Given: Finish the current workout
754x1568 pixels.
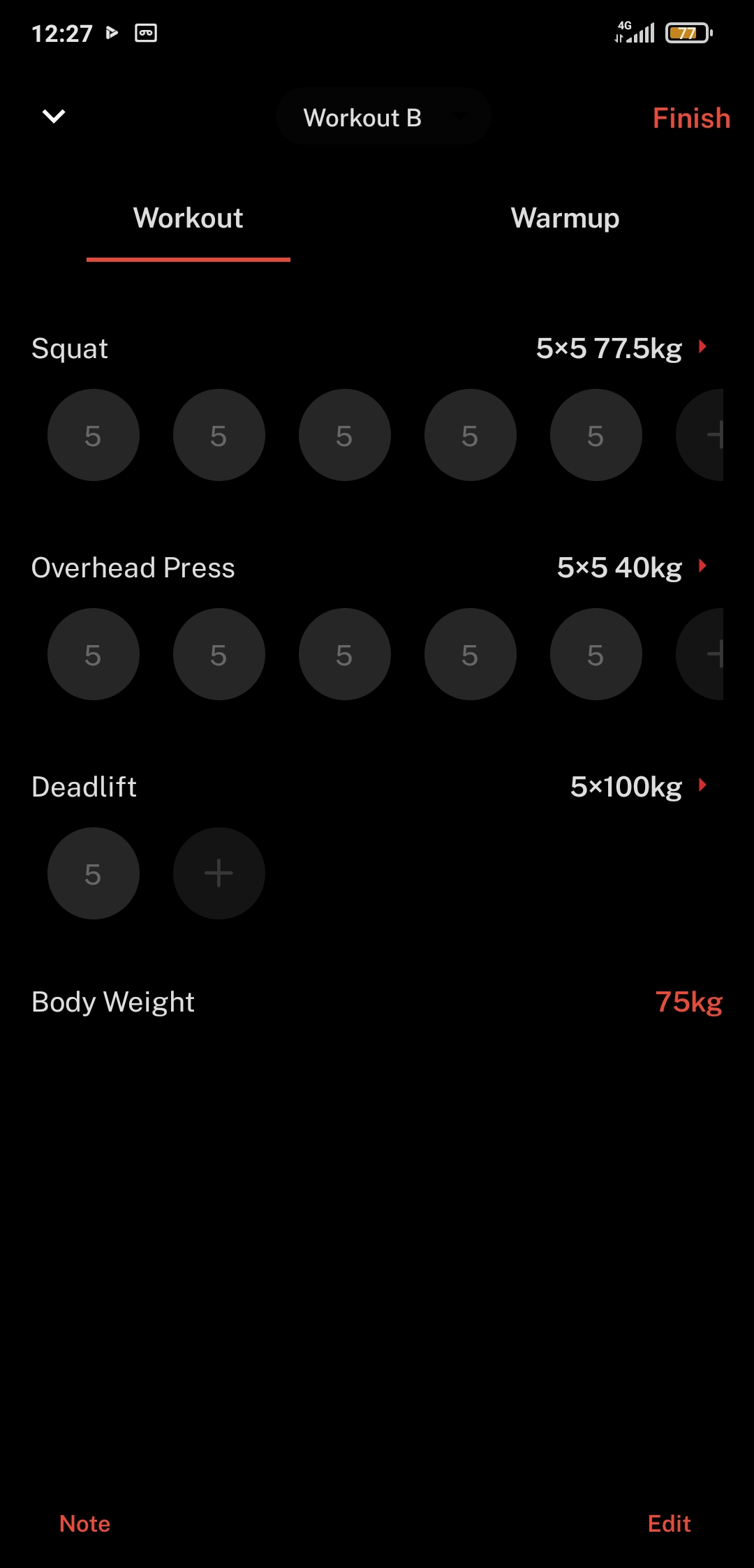Looking at the screenshot, I should click(690, 117).
